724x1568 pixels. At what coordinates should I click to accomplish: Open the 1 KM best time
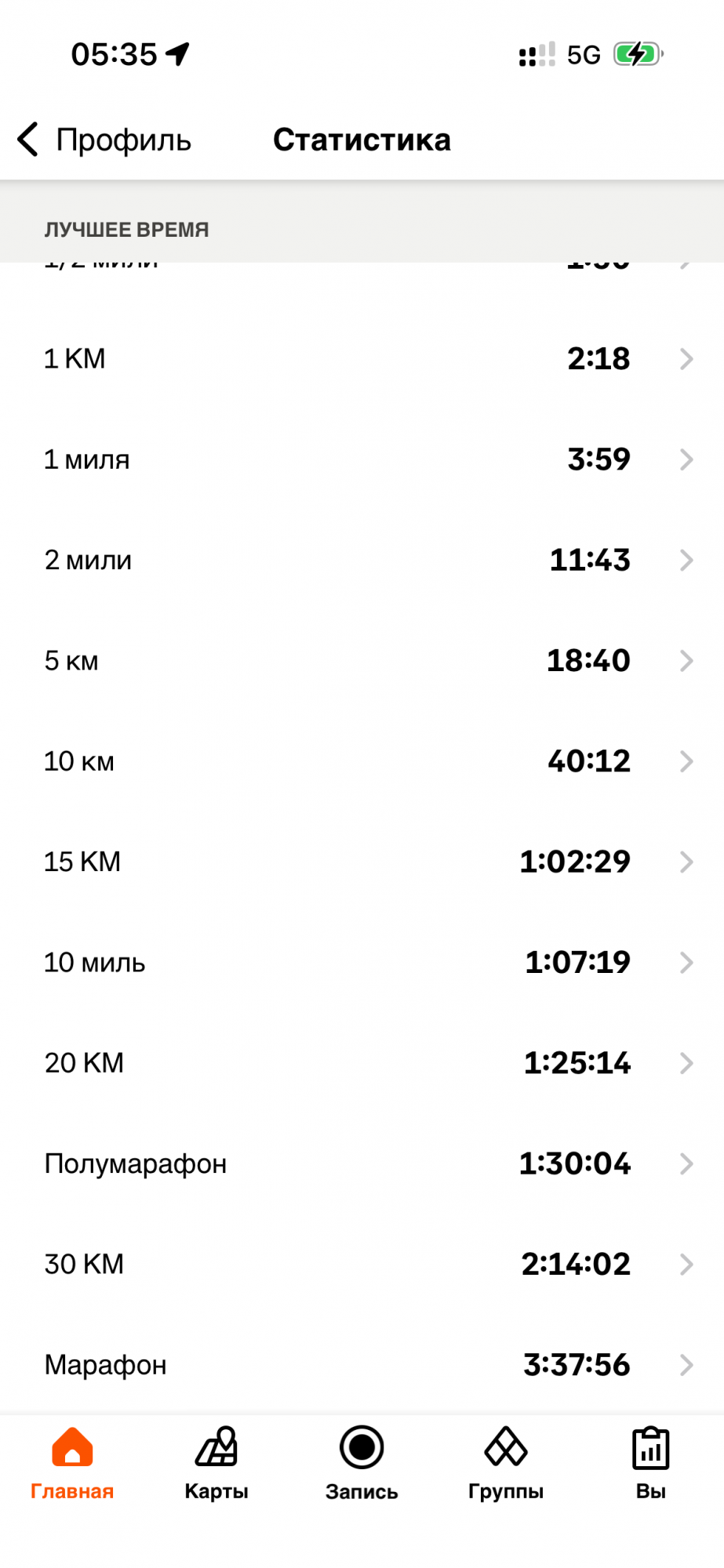coord(362,359)
